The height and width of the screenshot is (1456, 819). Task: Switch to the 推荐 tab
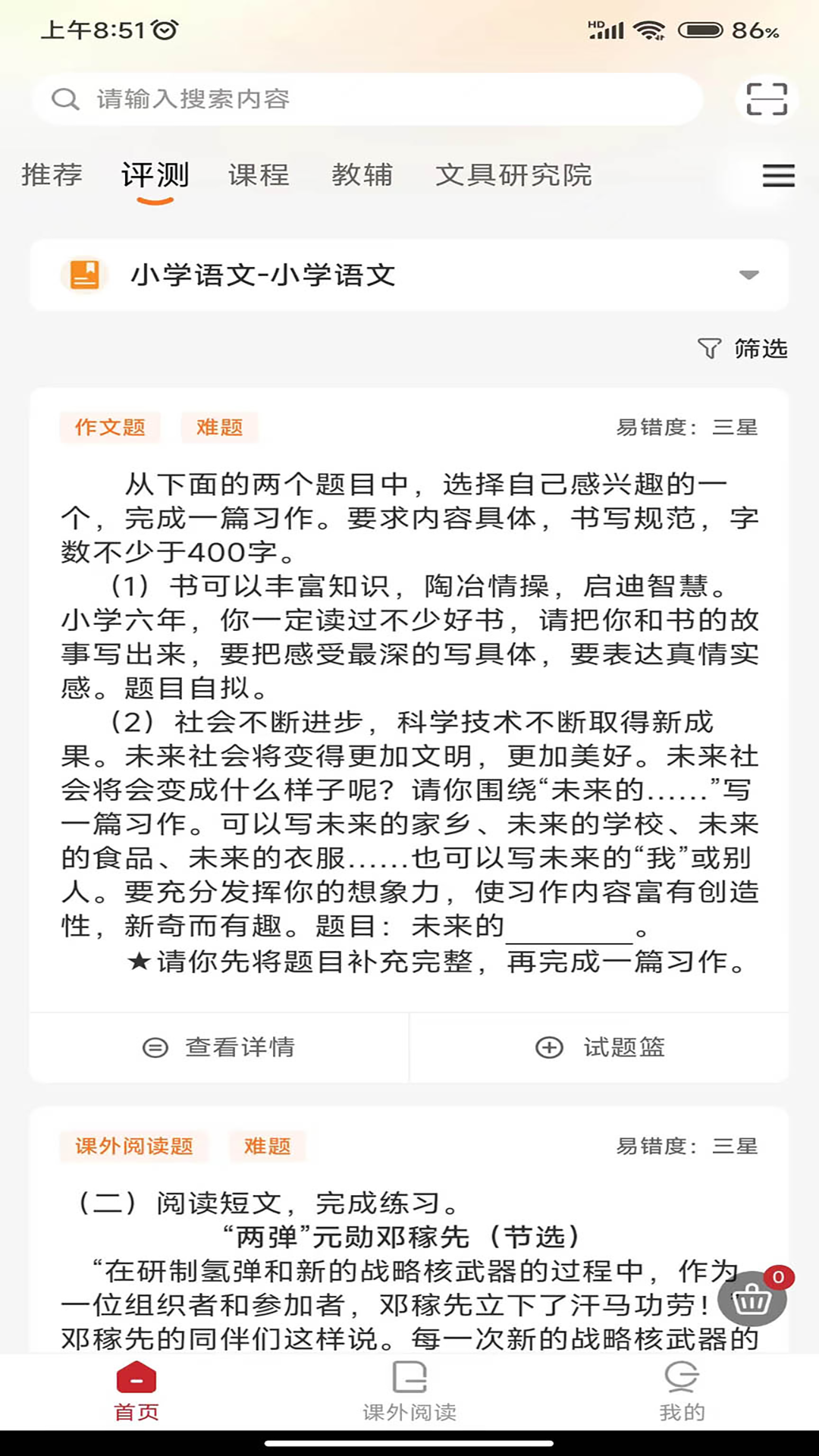[x=52, y=175]
